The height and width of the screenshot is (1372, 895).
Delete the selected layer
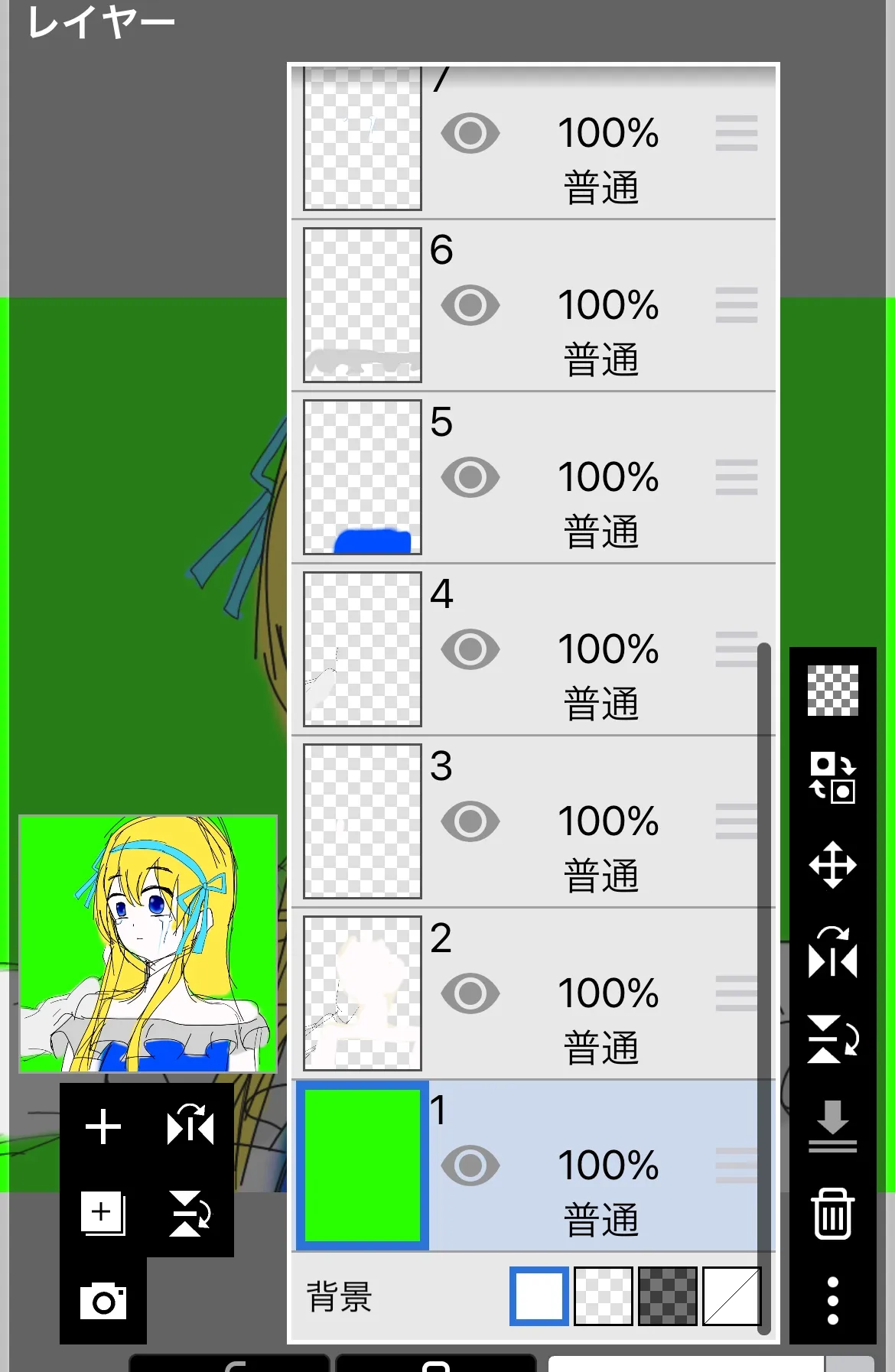(x=832, y=1214)
